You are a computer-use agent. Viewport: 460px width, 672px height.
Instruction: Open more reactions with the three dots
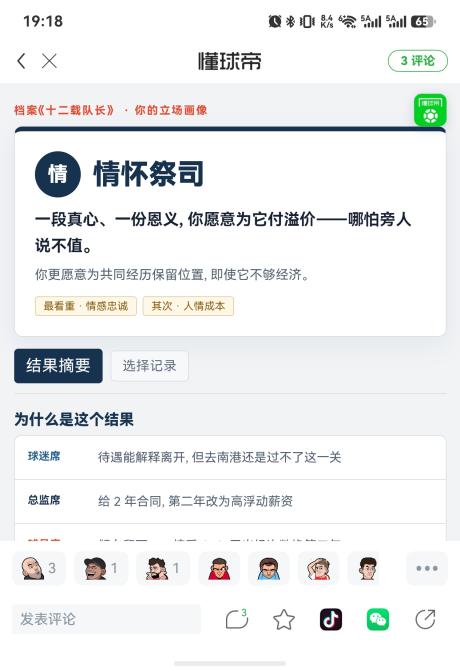pos(427,568)
